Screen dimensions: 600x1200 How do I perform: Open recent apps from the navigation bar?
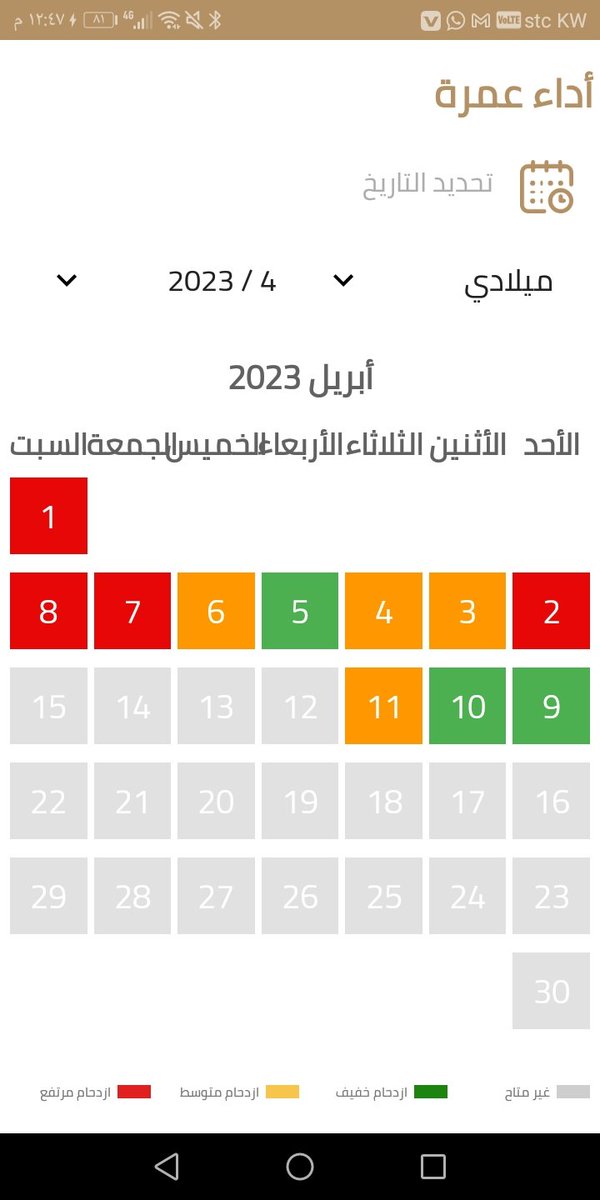coord(433,1166)
